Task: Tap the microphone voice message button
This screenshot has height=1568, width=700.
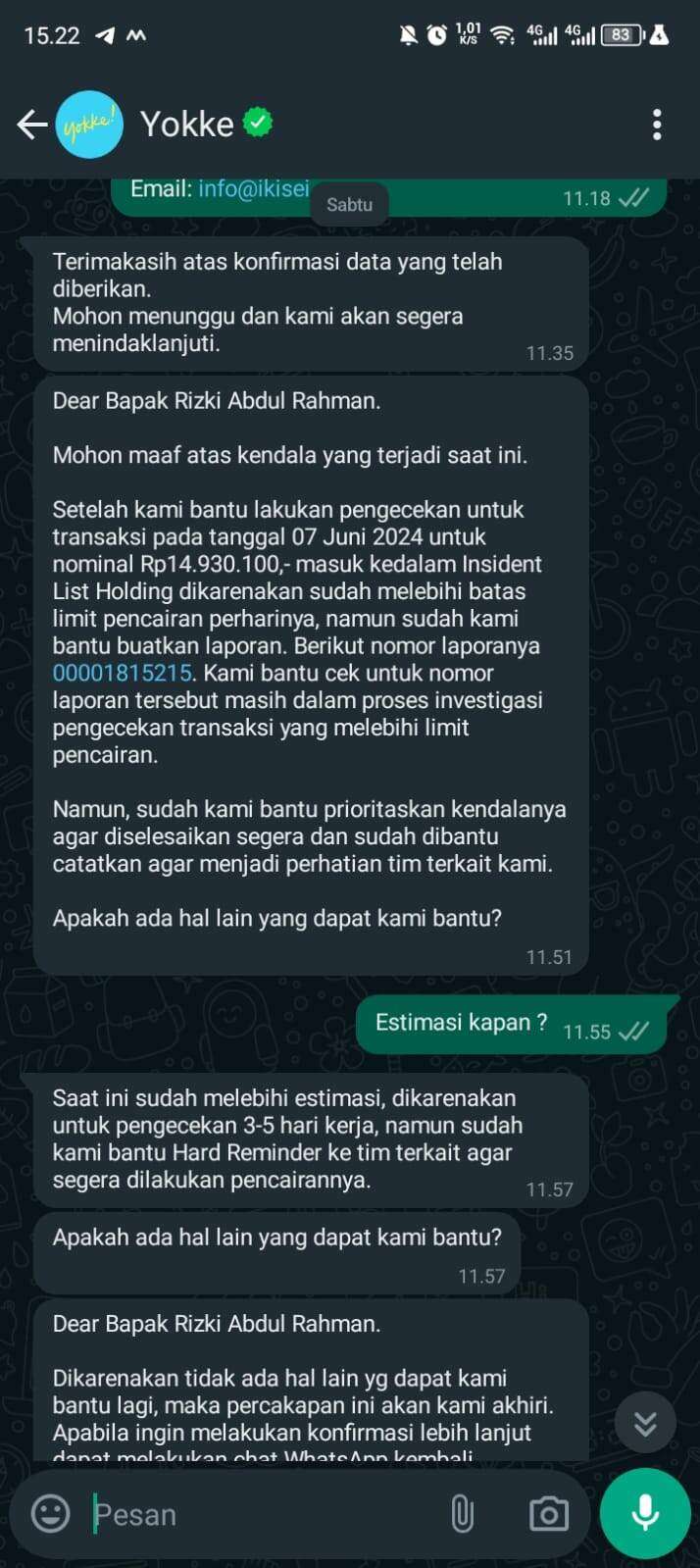Action: click(645, 1513)
